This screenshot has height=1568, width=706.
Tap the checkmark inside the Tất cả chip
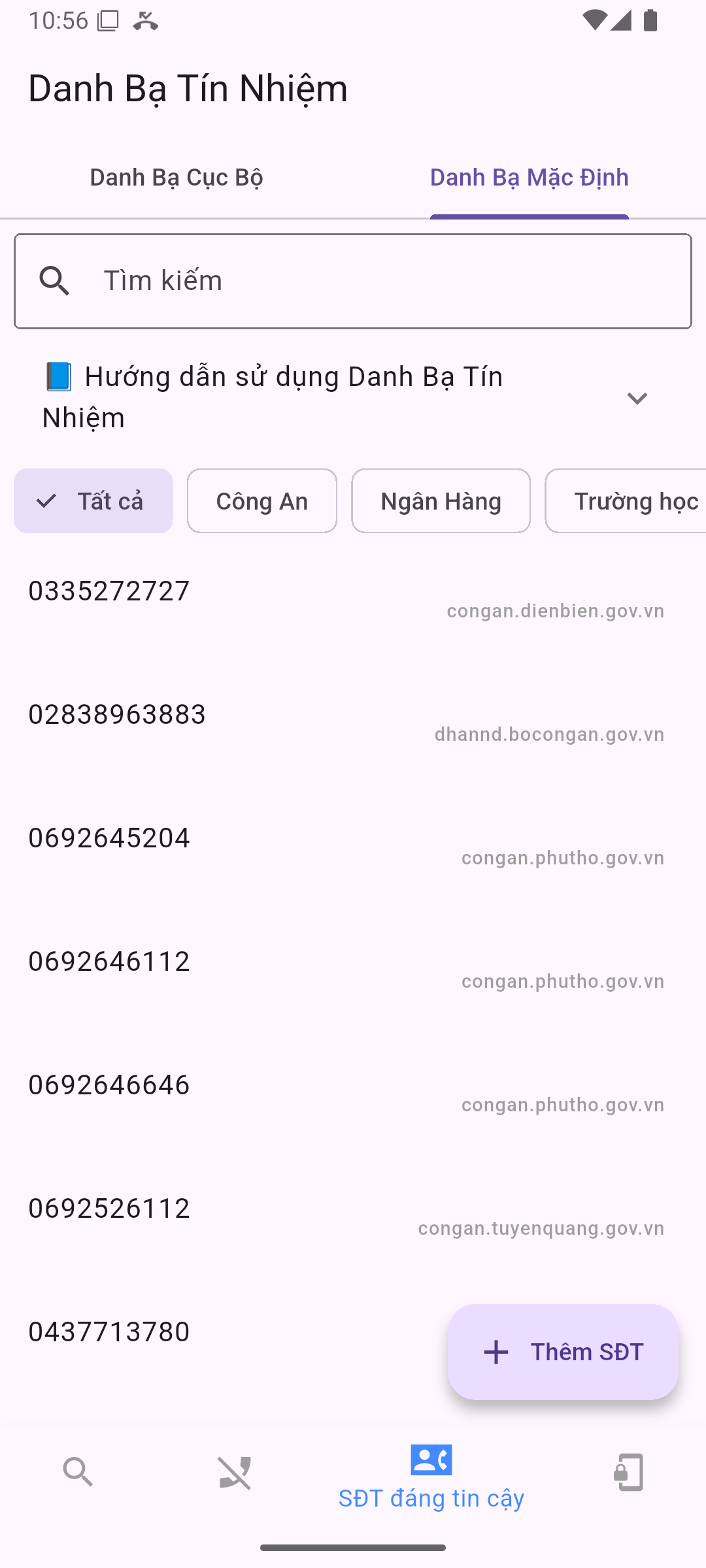(45, 500)
